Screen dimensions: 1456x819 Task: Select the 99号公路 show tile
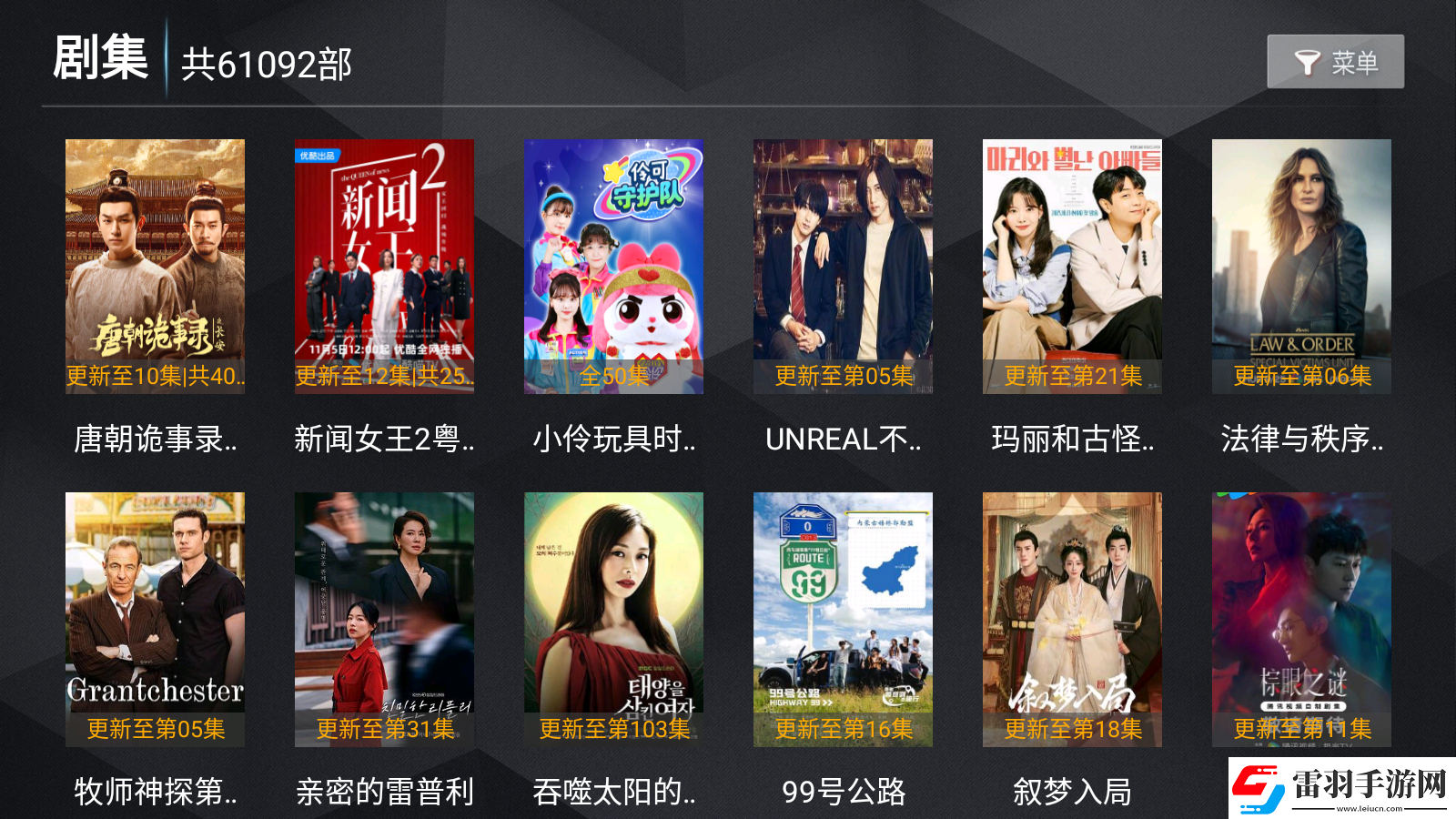(x=843, y=619)
